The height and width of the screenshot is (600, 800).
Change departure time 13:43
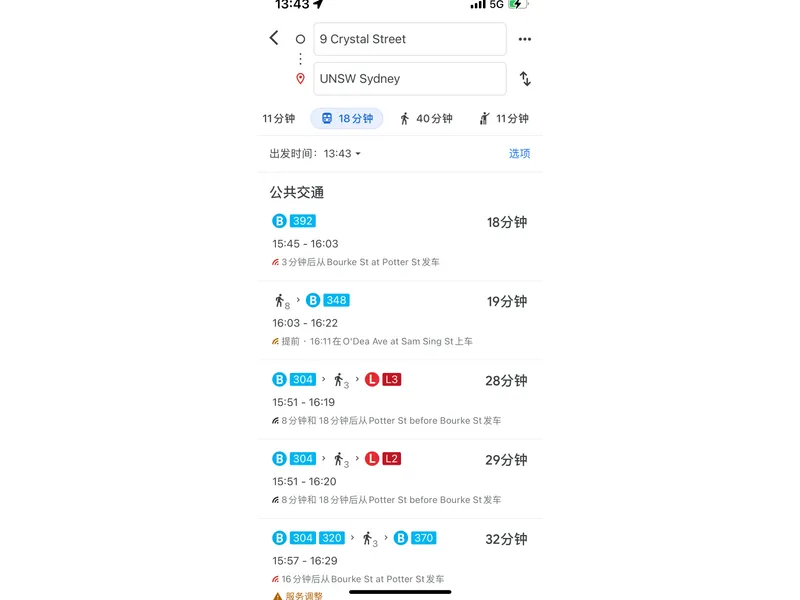tap(315, 154)
